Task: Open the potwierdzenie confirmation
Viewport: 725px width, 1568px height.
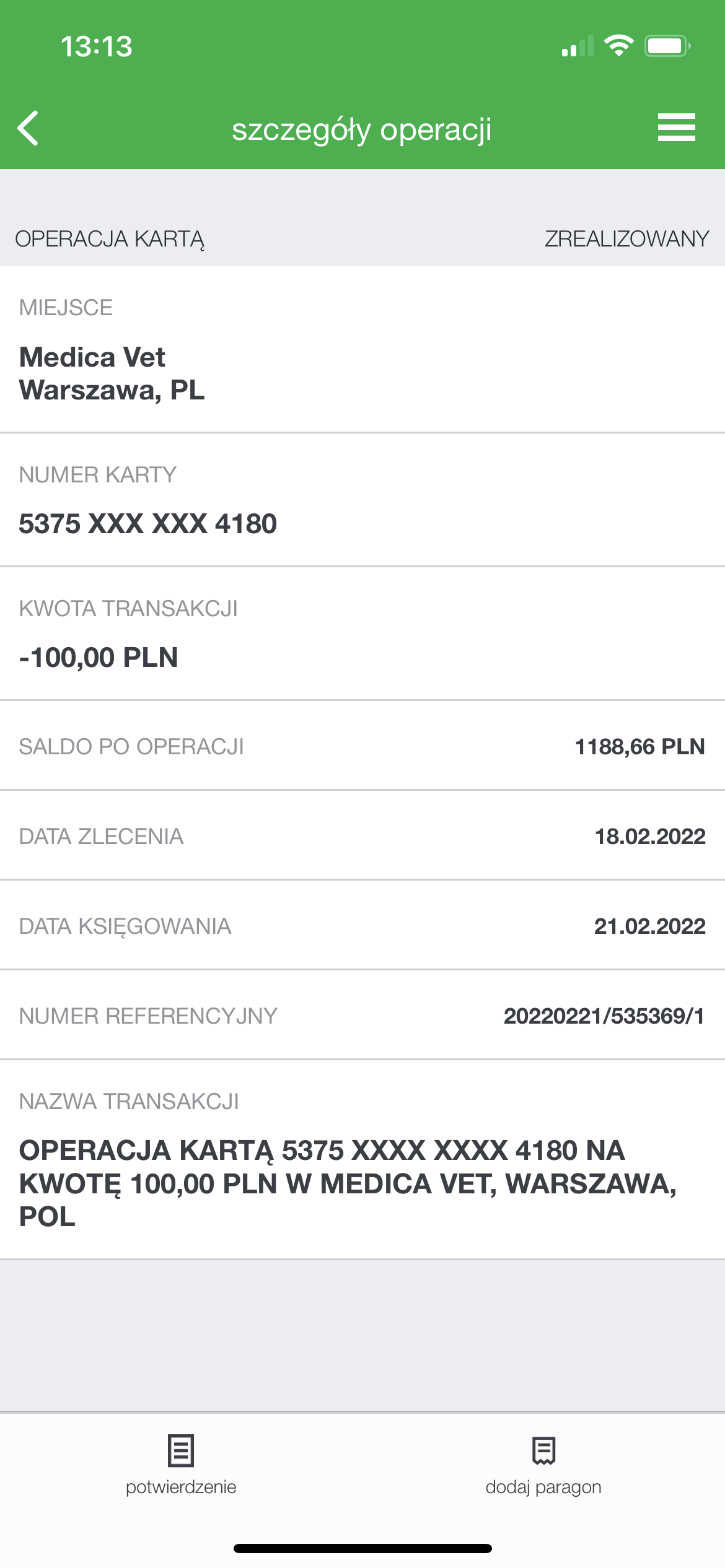Action: [181, 1465]
